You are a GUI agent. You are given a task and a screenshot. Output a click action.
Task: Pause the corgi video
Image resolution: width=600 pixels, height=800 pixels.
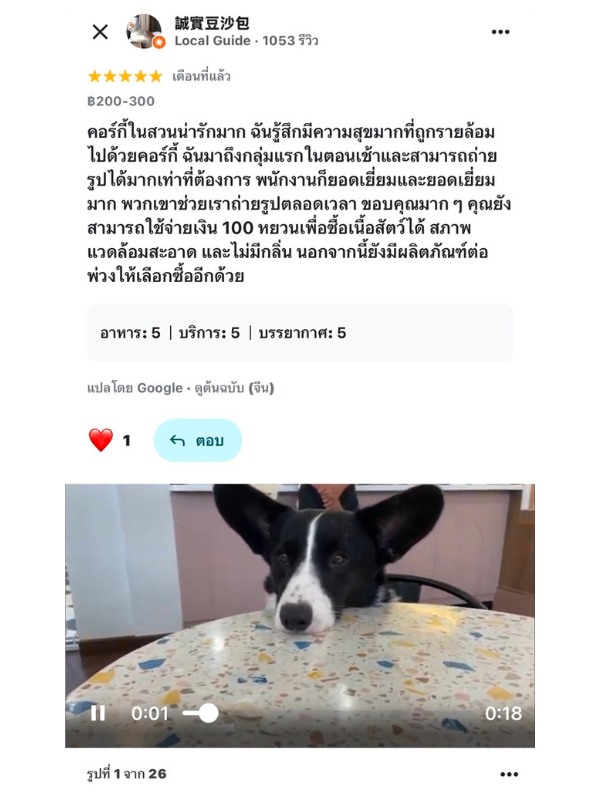[98, 713]
